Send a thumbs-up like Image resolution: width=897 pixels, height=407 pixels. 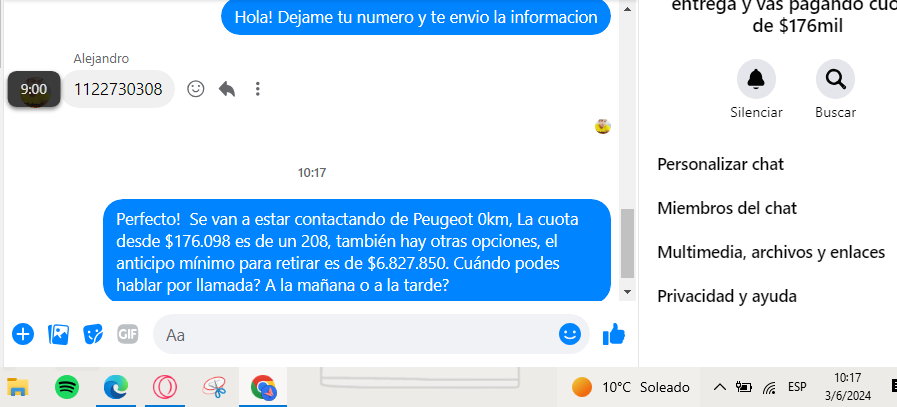pyautogui.click(x=614, y=334)
